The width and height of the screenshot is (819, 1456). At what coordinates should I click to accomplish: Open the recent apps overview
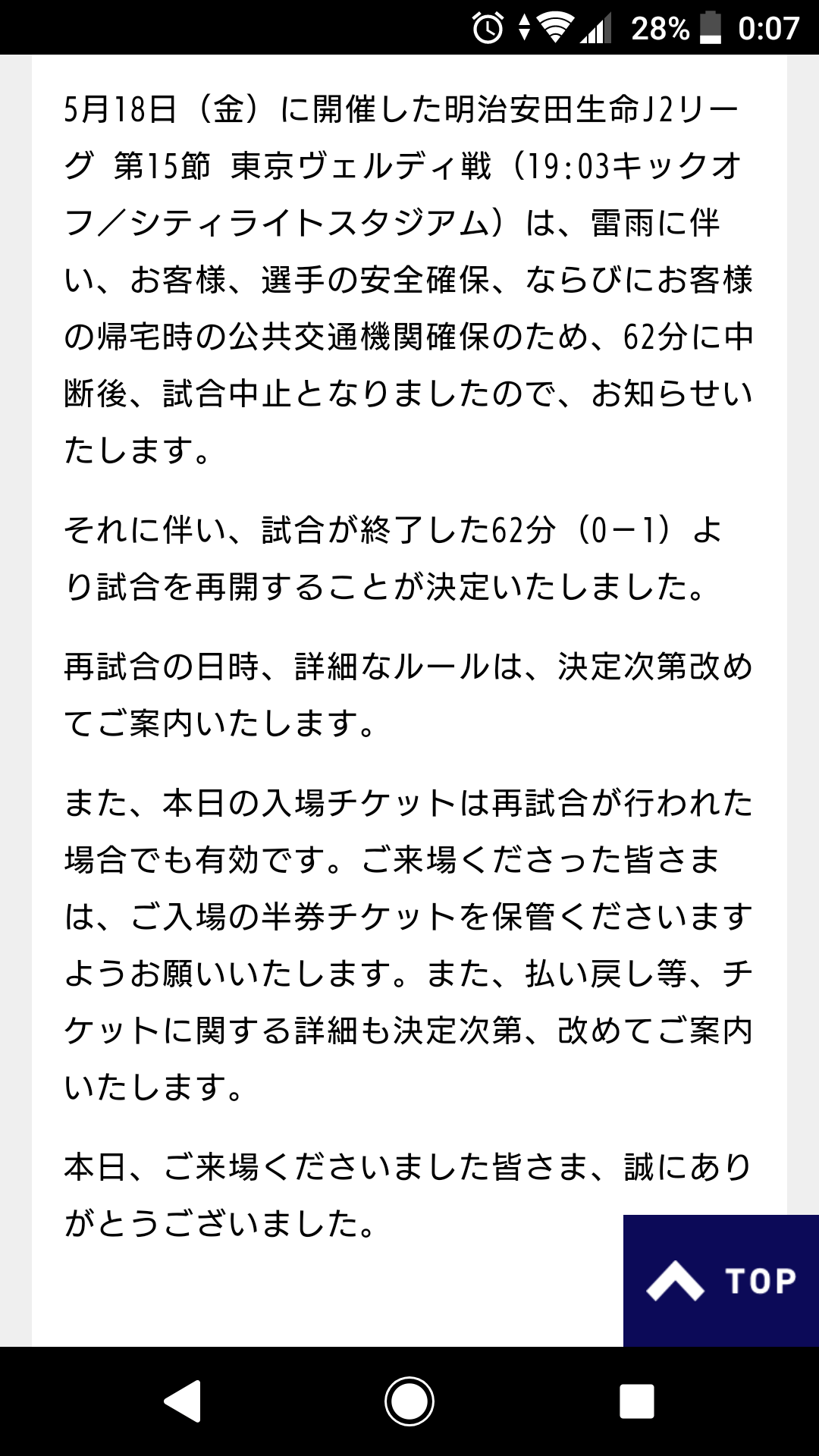(636, 1401)
